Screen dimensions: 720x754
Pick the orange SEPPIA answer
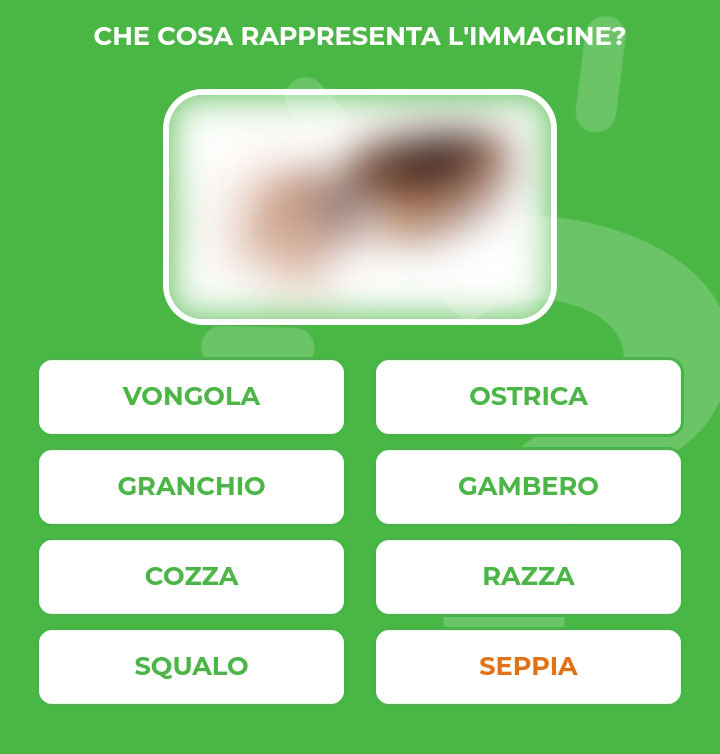click(528, 667)
